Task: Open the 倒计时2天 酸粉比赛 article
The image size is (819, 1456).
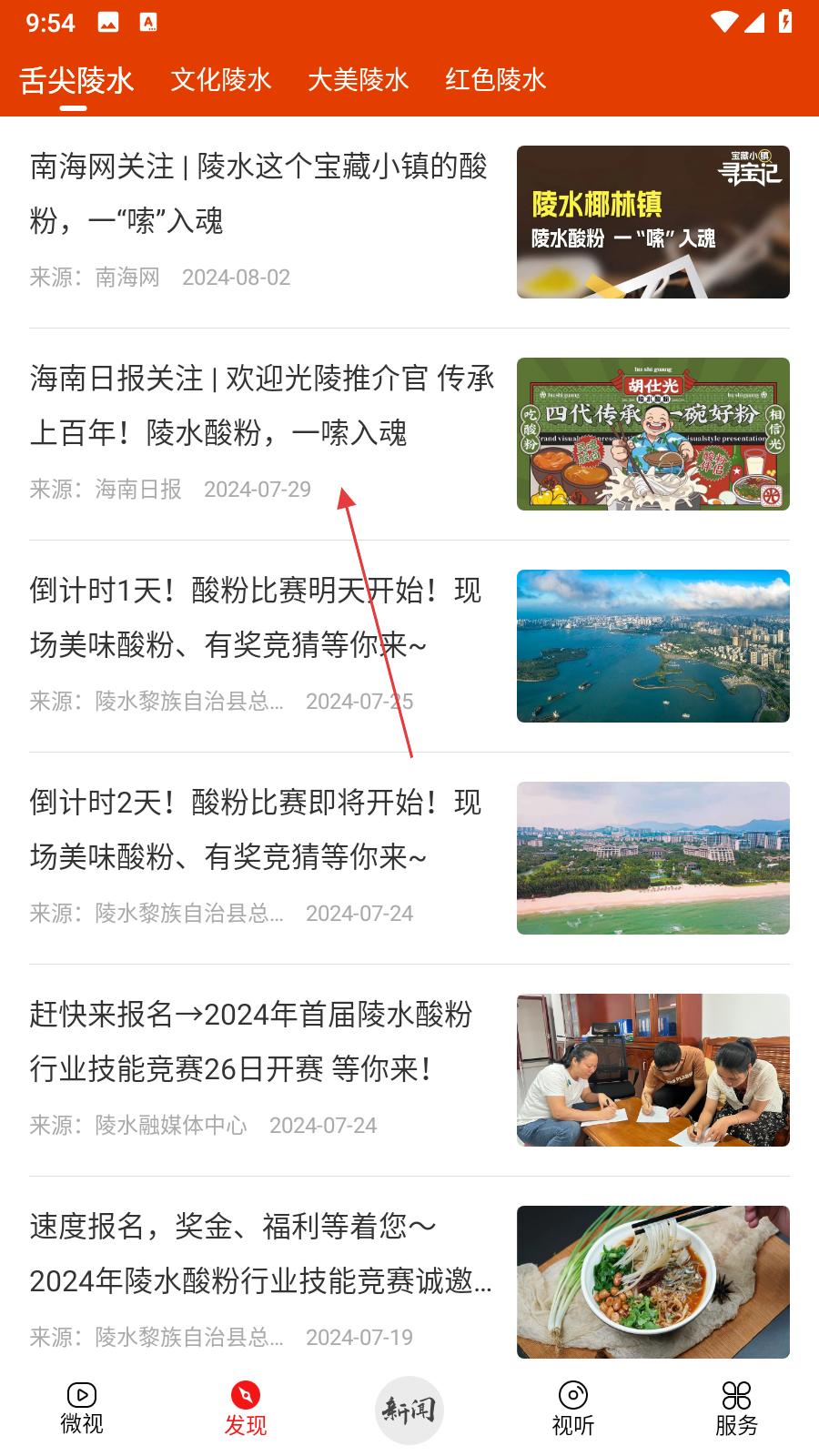Action: click(x=257, y=830)
